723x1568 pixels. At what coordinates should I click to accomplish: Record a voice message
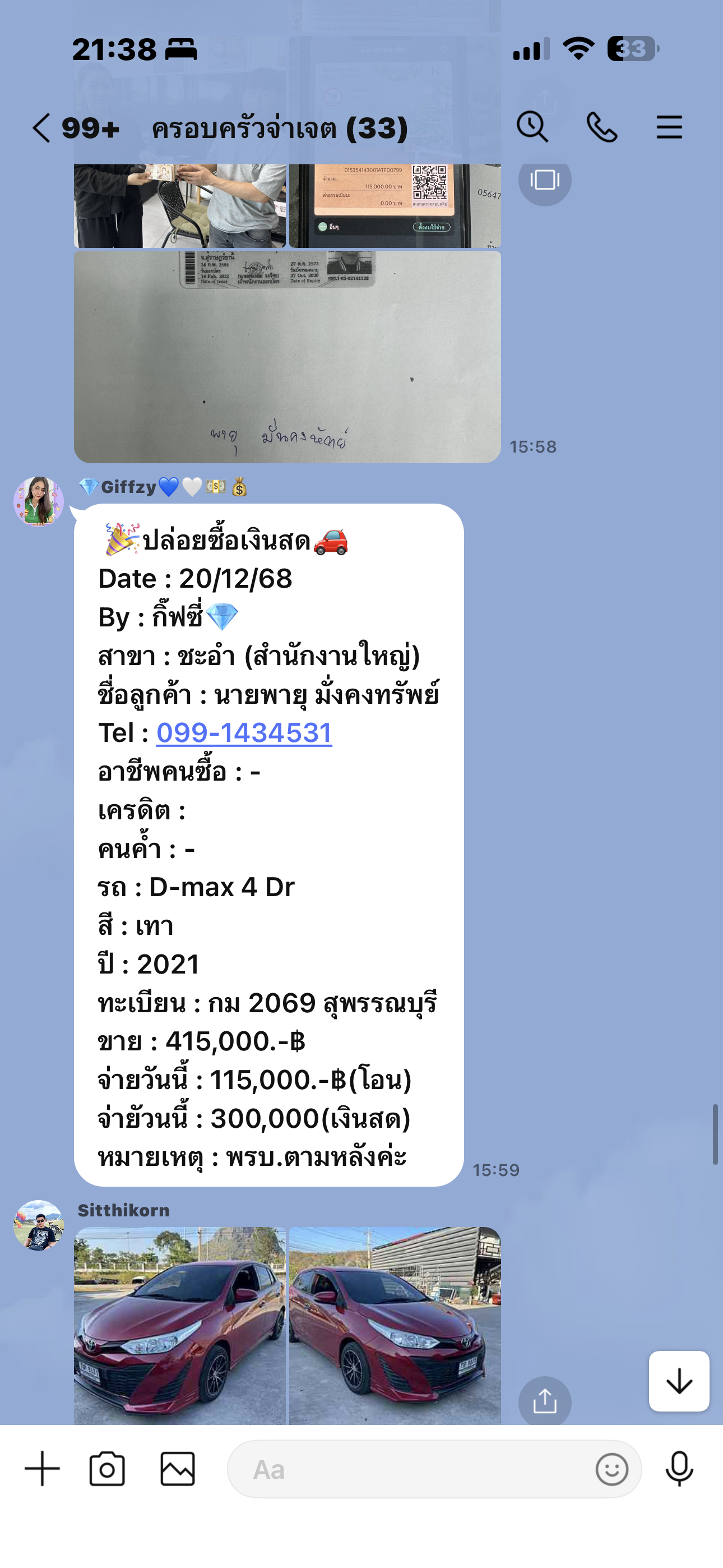click(x=679, y=1469)
